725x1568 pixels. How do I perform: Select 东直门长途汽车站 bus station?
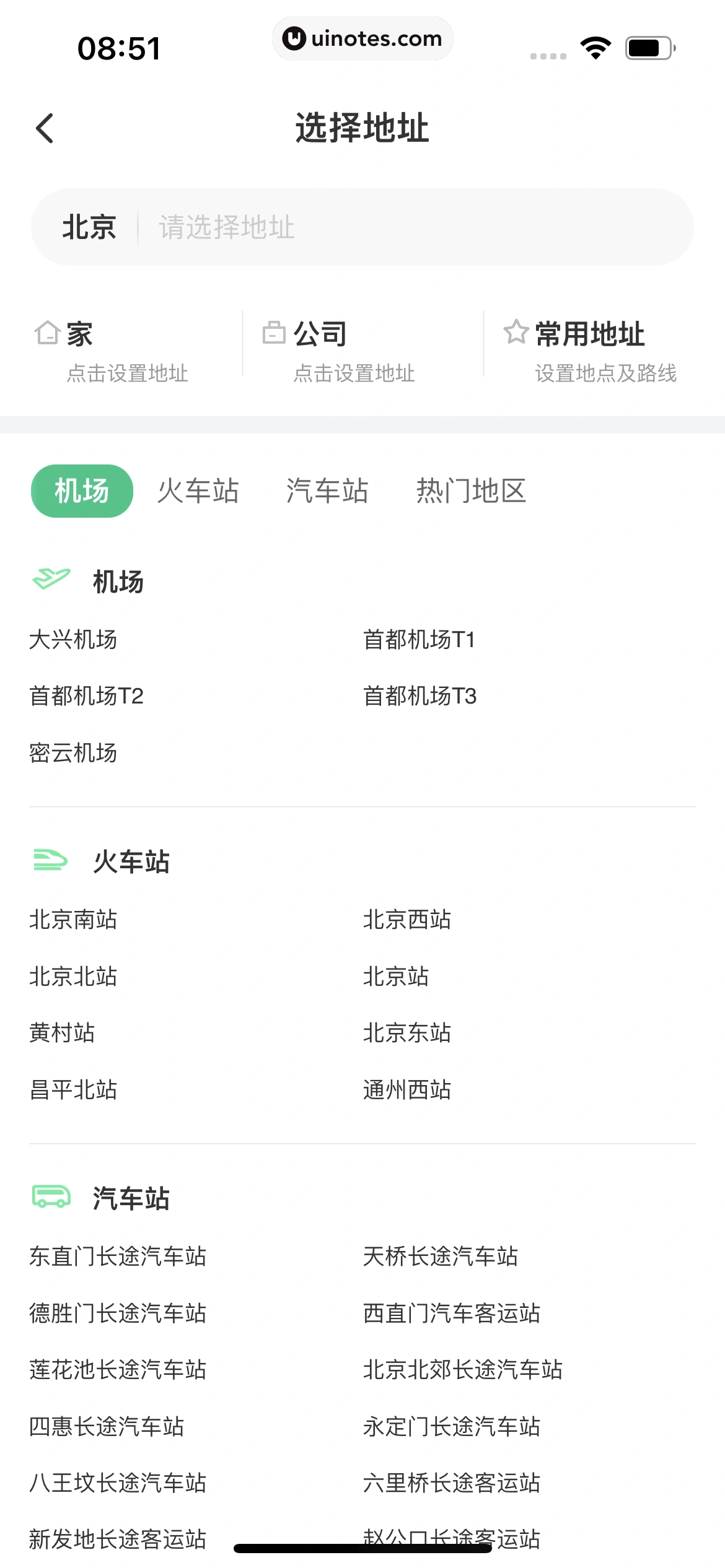pos(119,1256)
